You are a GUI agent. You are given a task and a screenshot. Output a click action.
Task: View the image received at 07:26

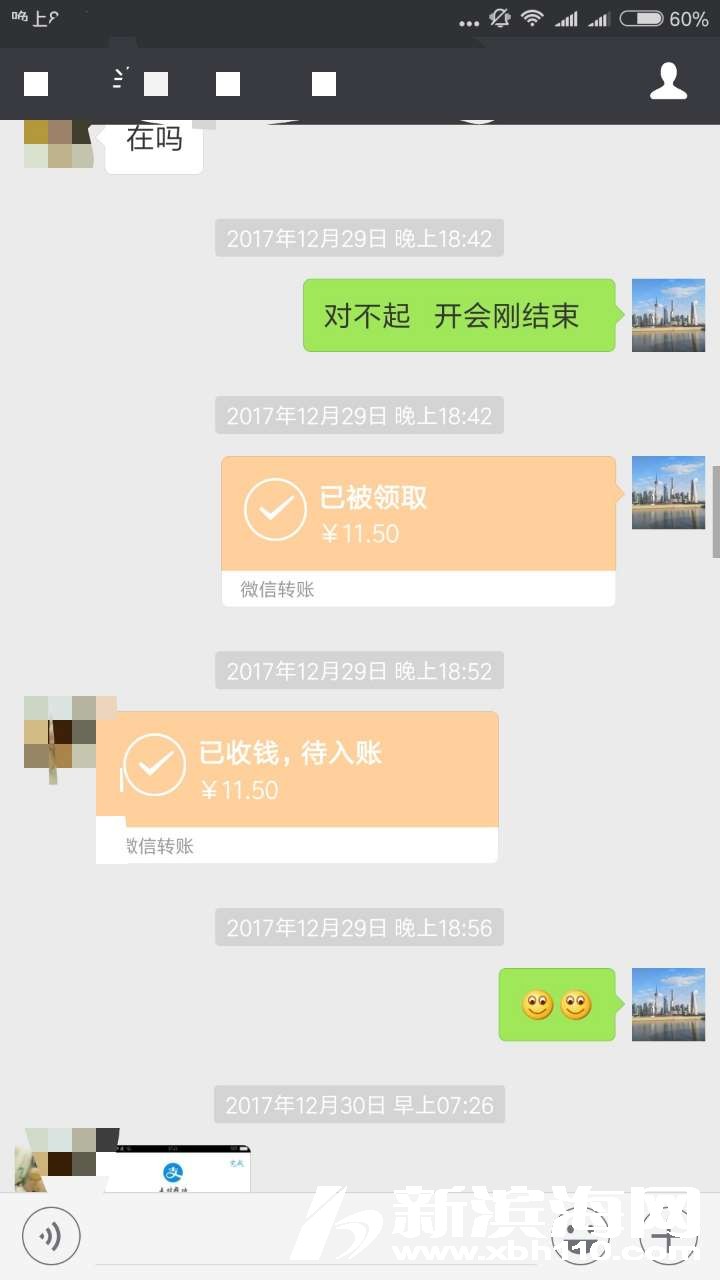[x=180, y=1168]
